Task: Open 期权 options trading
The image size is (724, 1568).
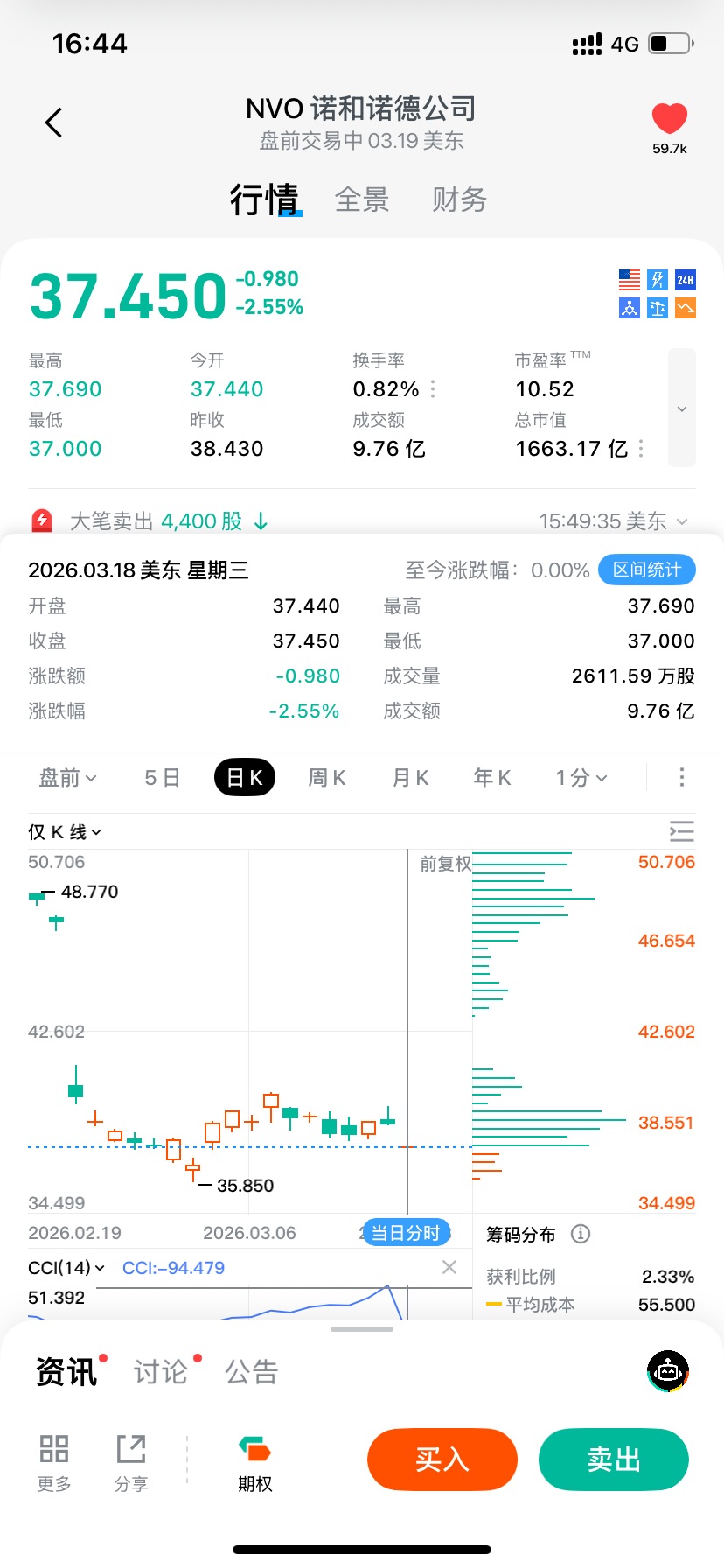Action: [x=254, y=1463]
